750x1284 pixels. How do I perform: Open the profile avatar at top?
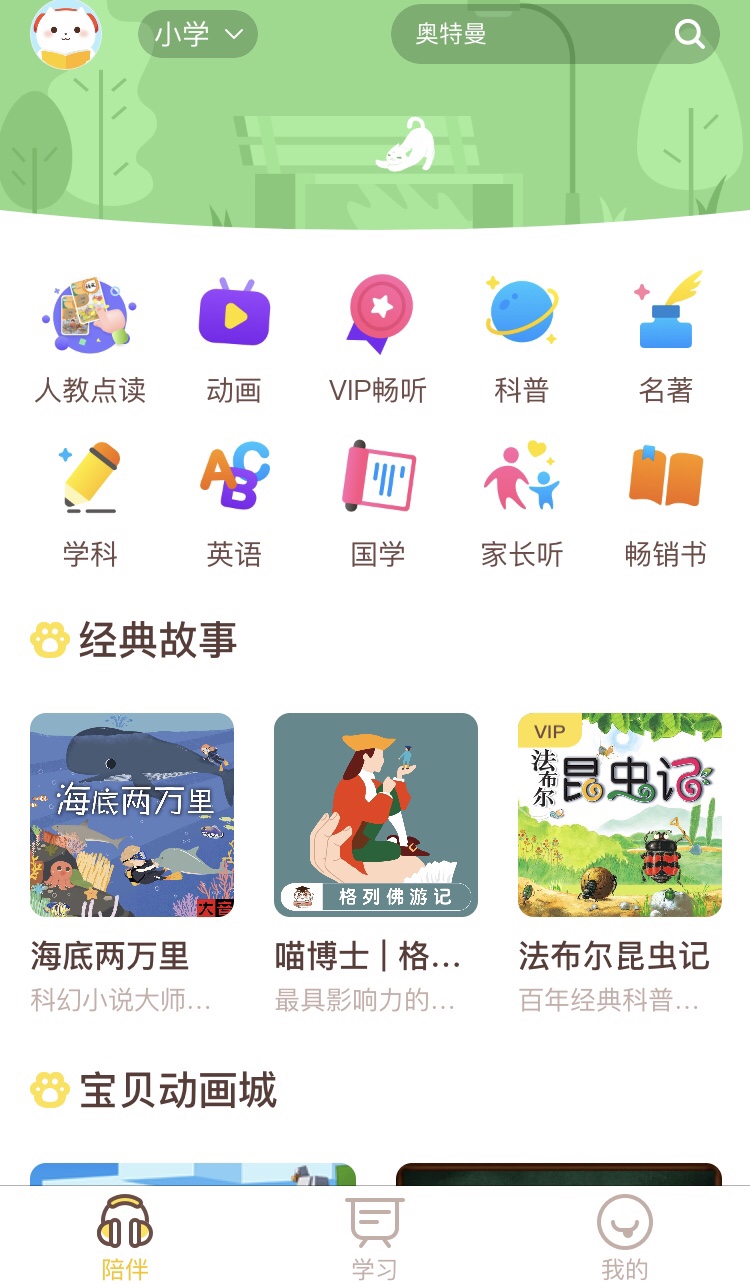click(x=66, y=34)
